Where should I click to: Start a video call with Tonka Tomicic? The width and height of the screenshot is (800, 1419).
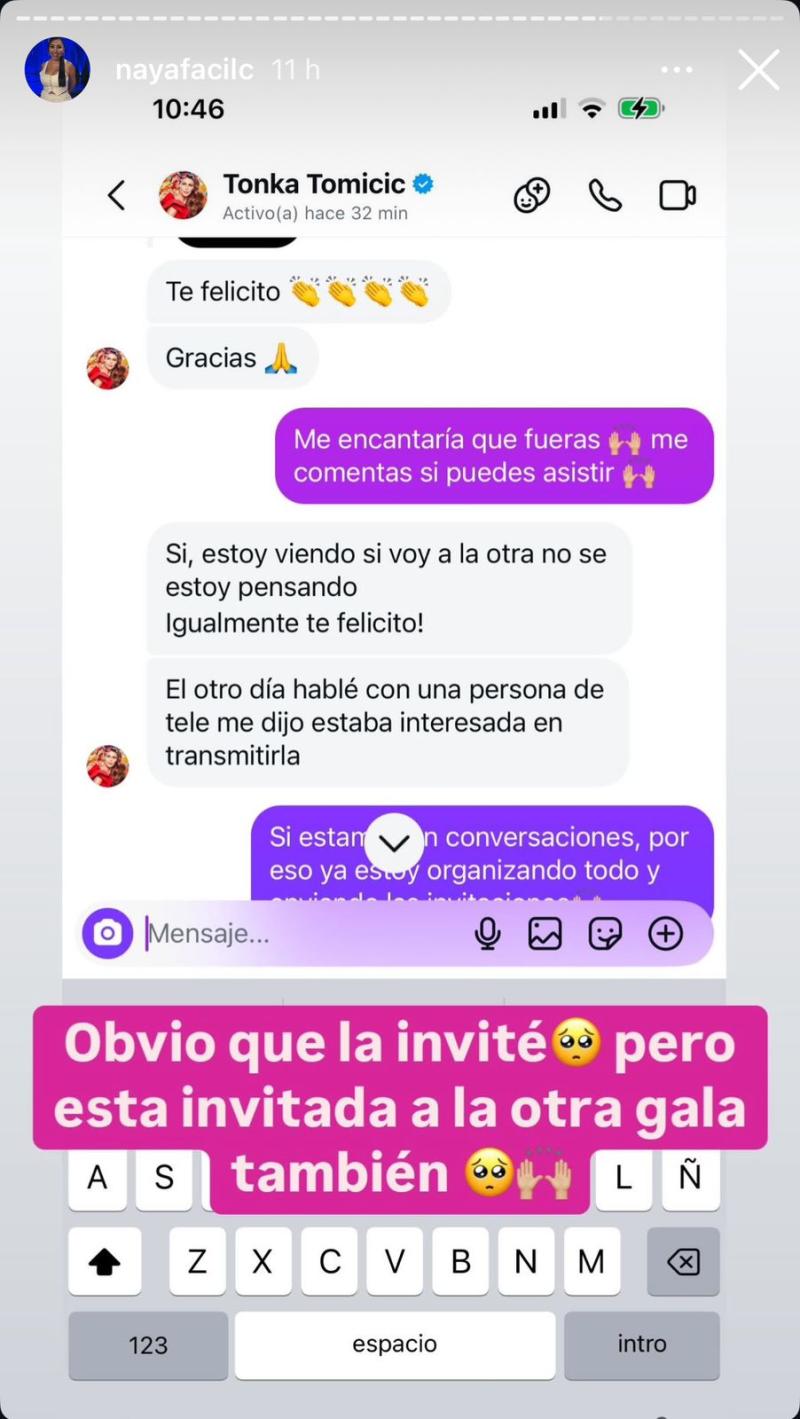point(678,195)
